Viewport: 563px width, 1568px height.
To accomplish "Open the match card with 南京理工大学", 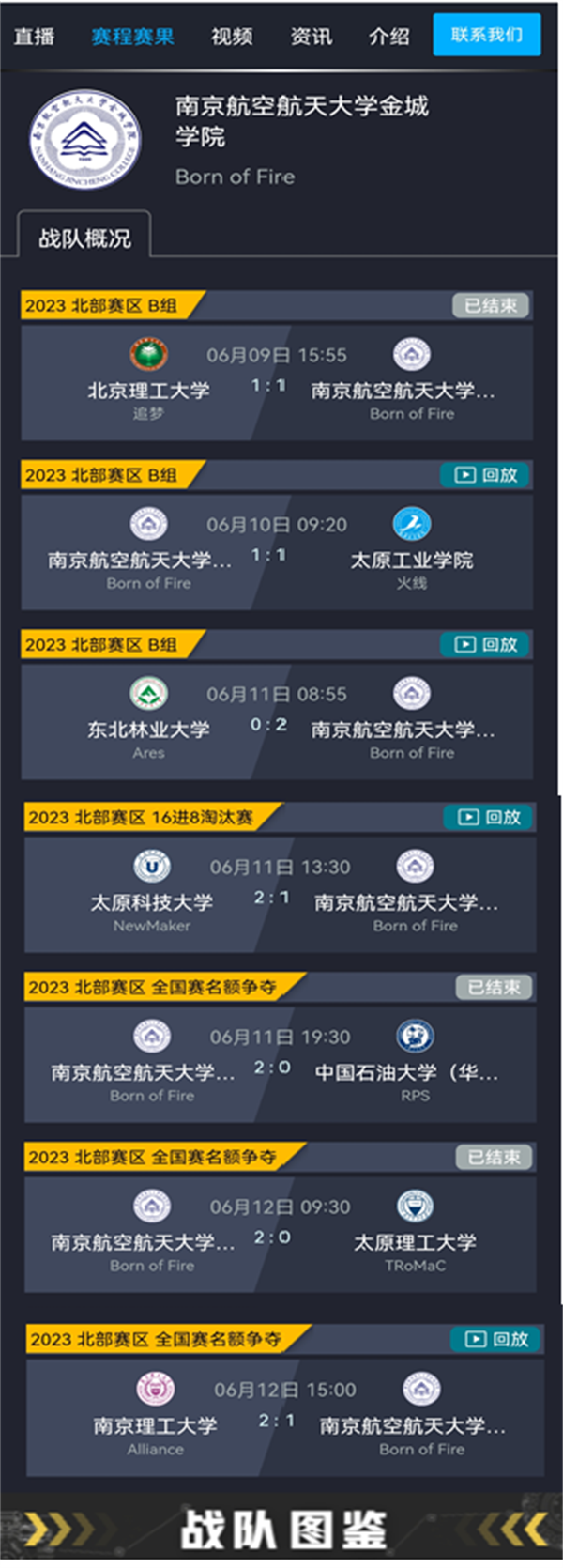I will coord(281,1419).
